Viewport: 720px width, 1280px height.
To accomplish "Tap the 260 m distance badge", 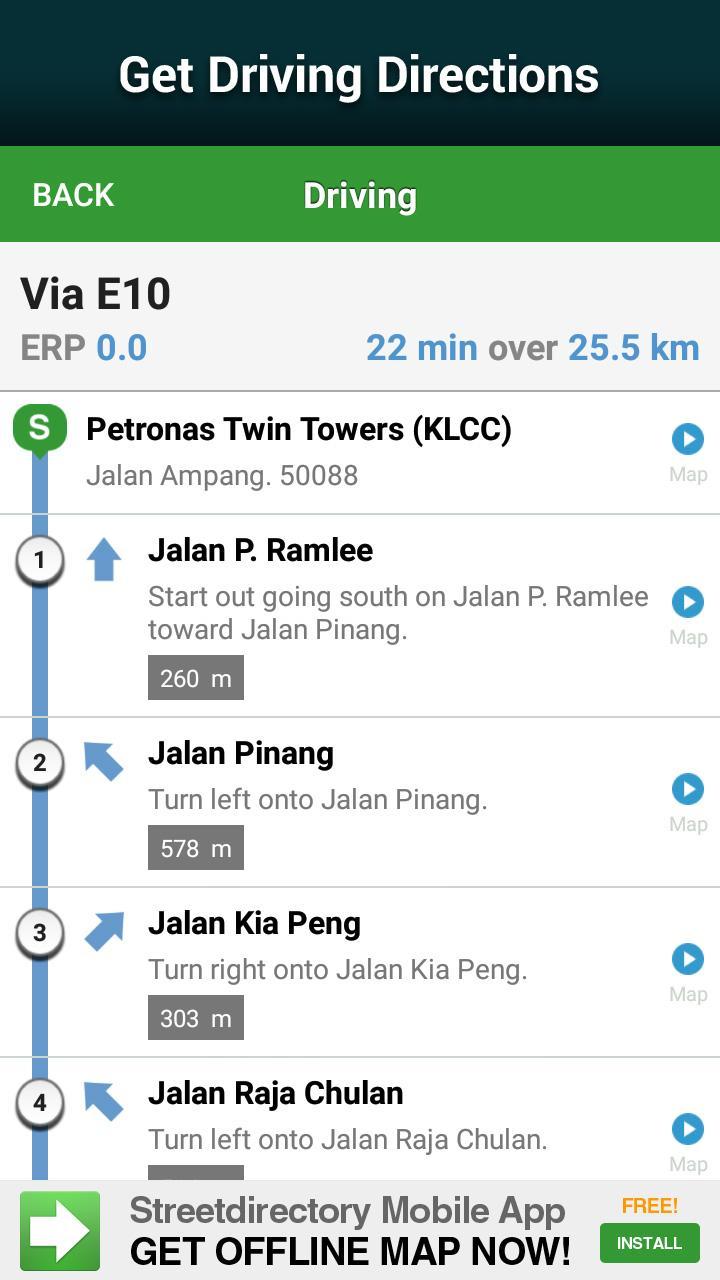I will coord(195,677).
